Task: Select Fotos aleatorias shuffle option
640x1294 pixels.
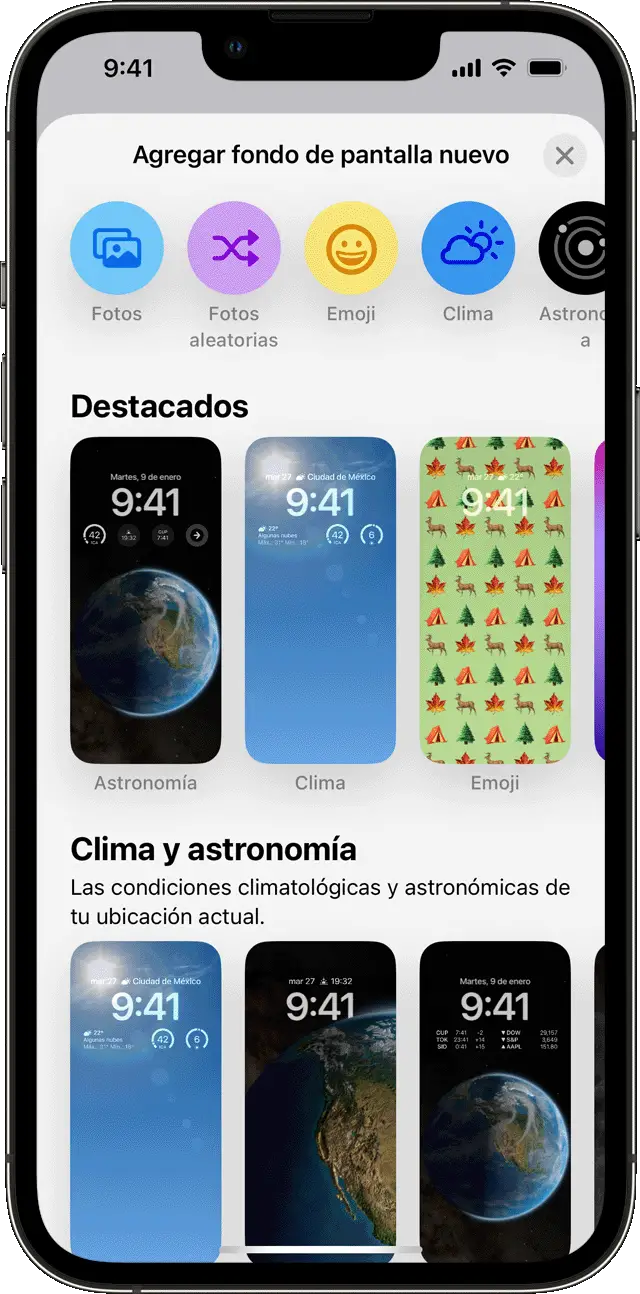Action: point(234,247)
